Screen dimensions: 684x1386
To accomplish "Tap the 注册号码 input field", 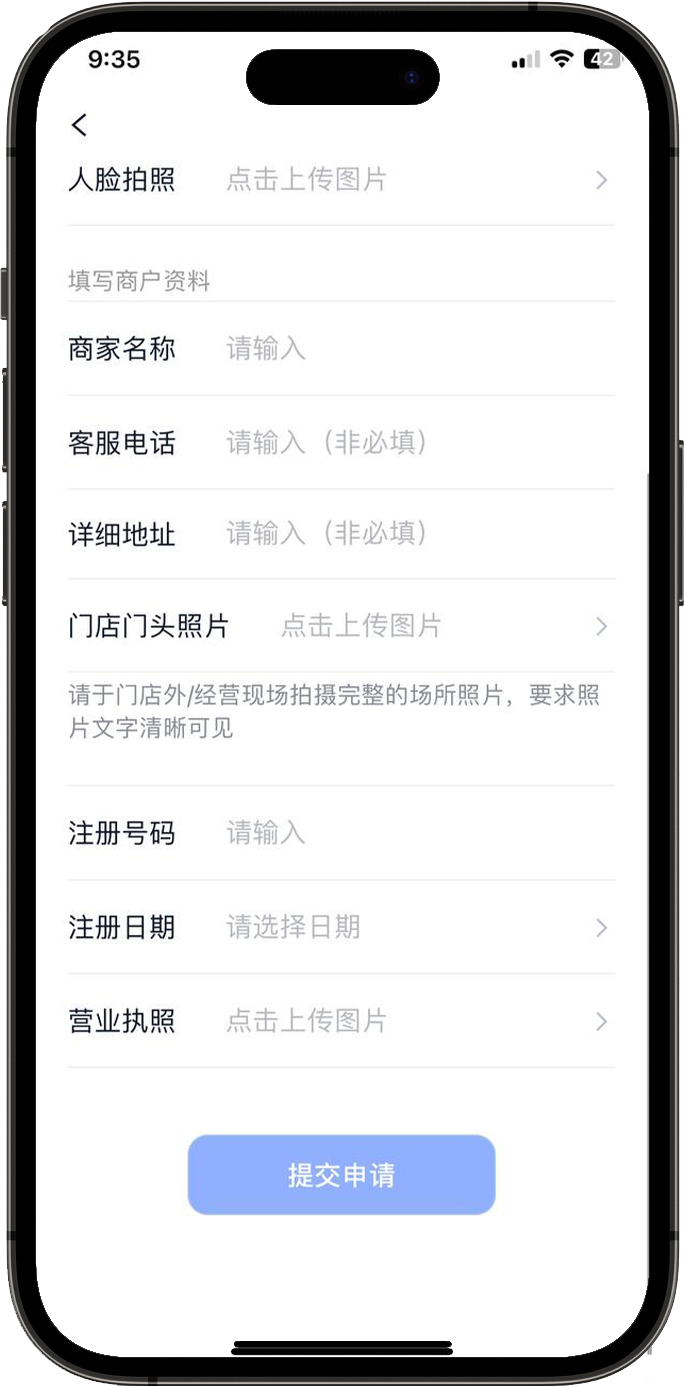I will (x=400, y=833).
